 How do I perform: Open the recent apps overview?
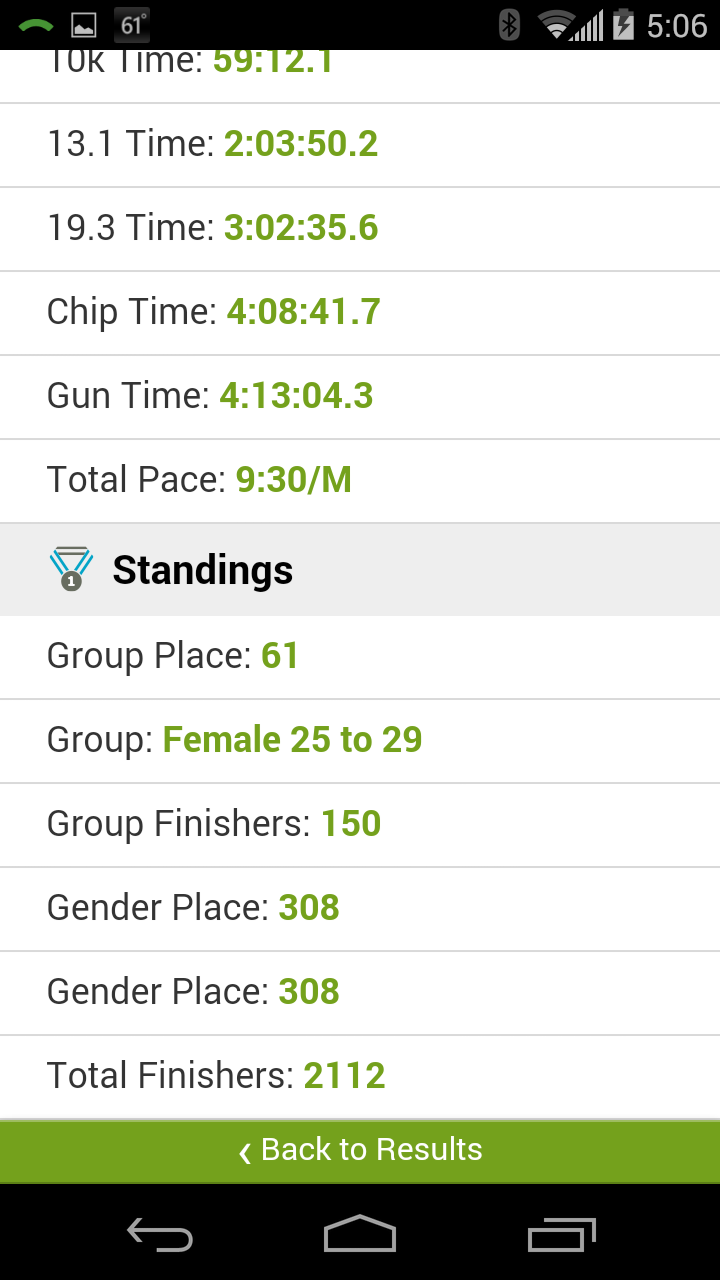tap(561, 1234)
